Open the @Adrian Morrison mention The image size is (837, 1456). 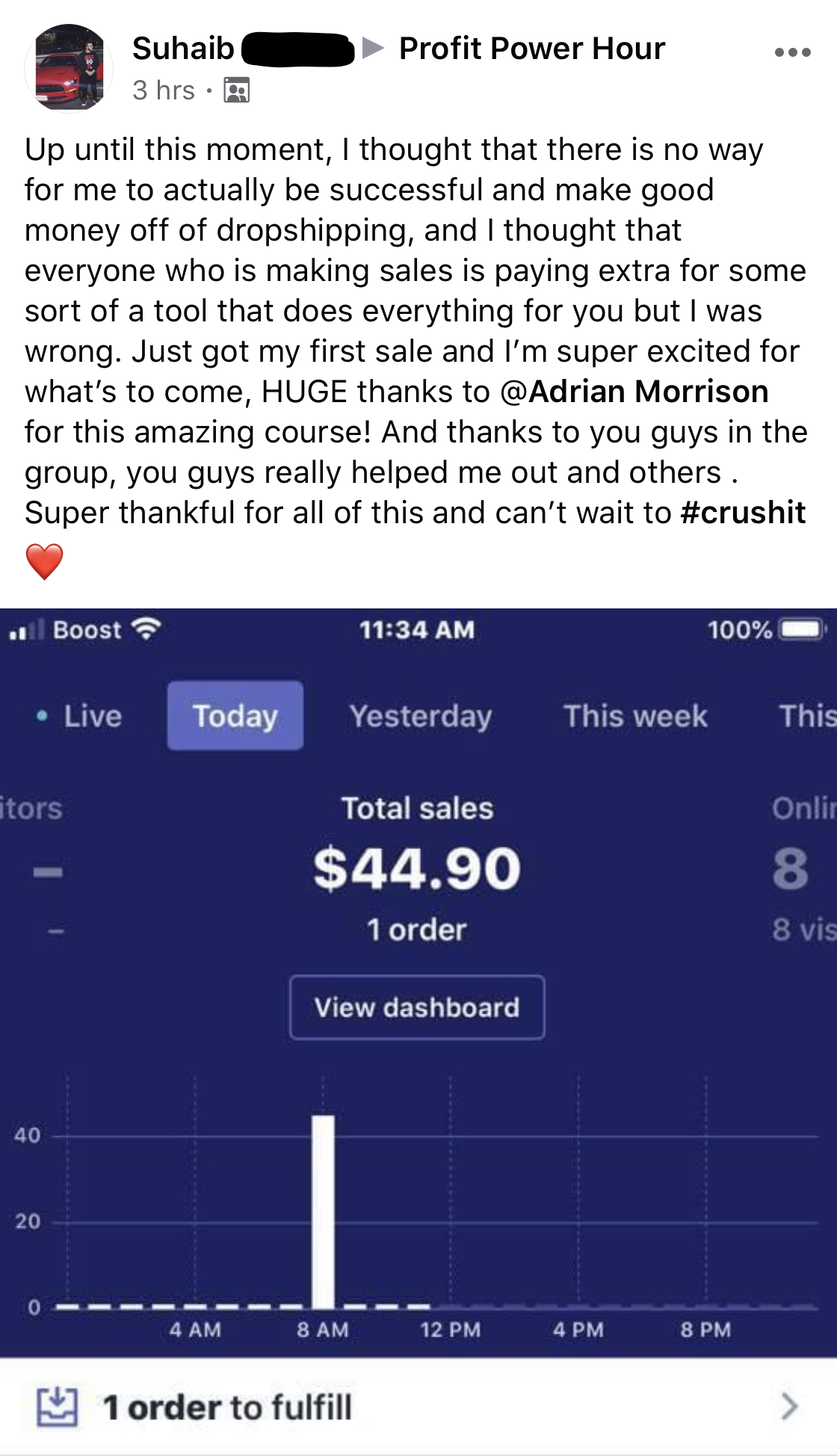point(634,392)
